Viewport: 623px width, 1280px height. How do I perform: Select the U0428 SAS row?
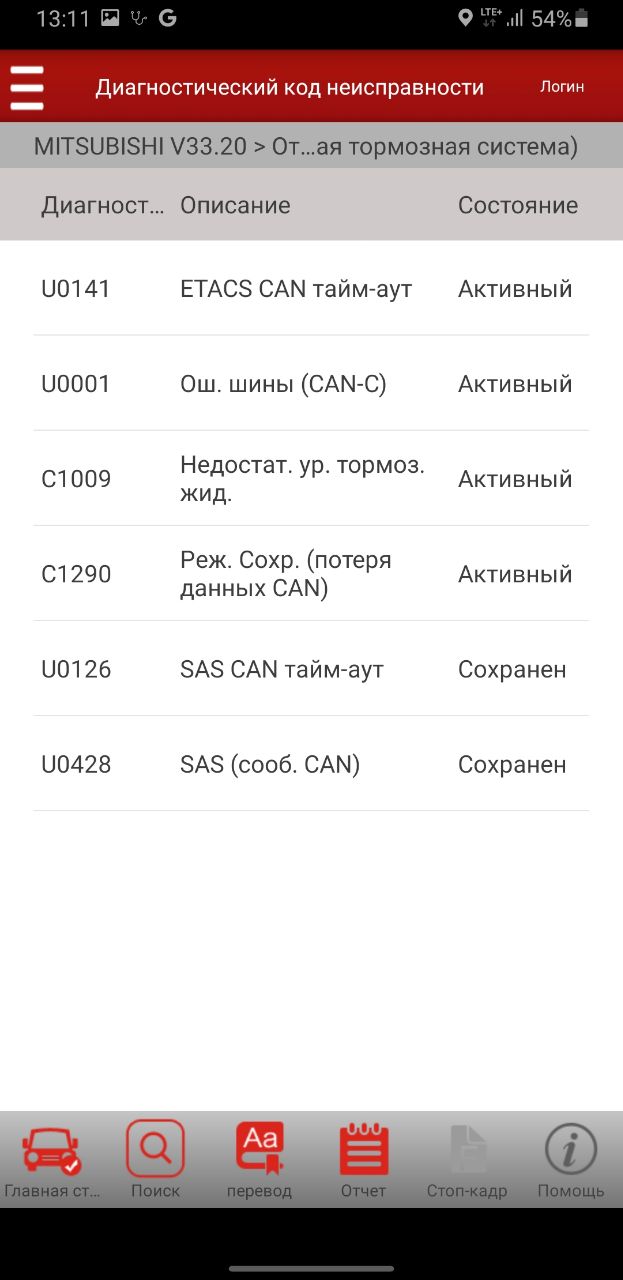pos(311,764)
